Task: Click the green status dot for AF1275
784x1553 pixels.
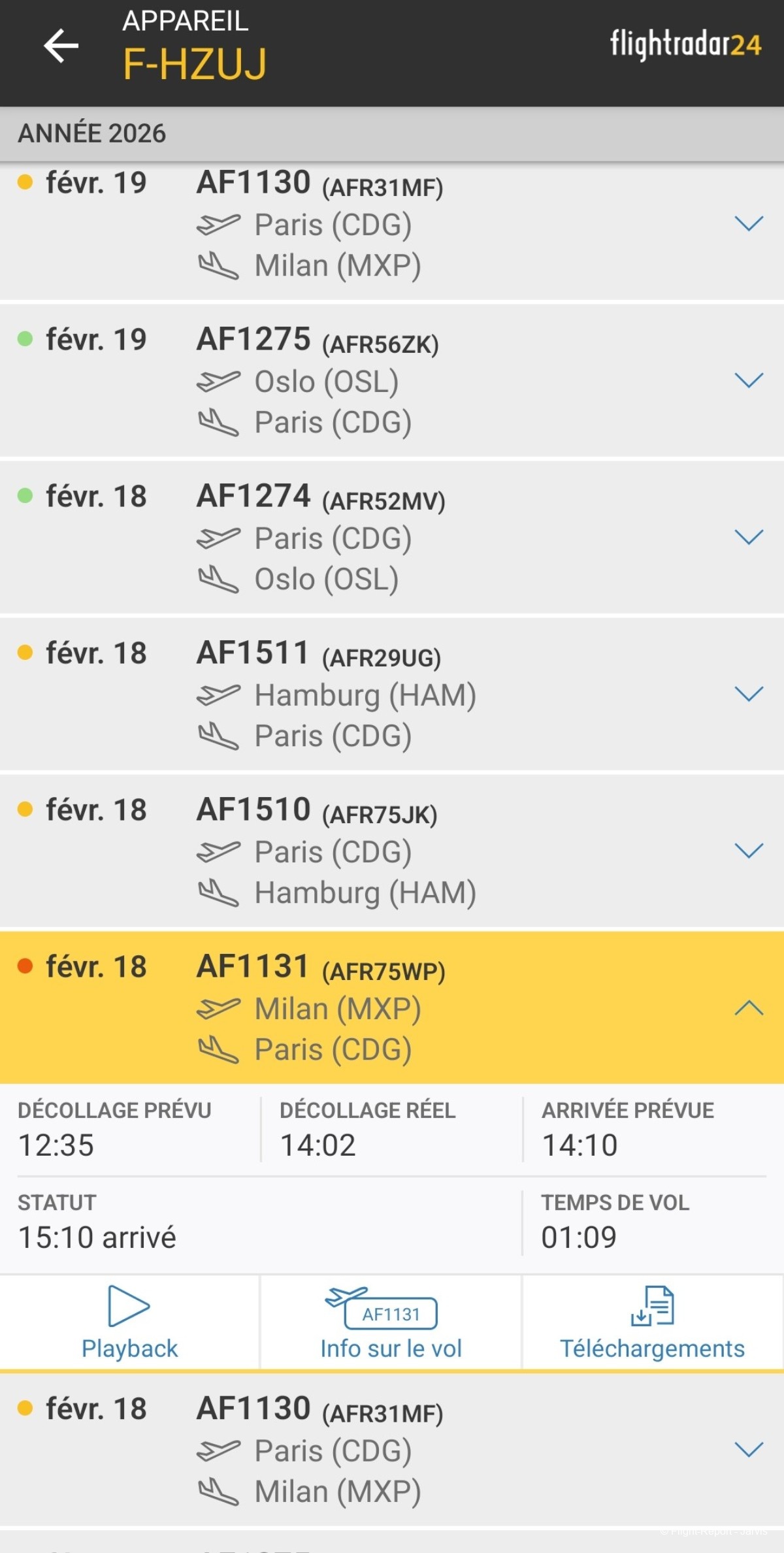Action: click(25, 340)
